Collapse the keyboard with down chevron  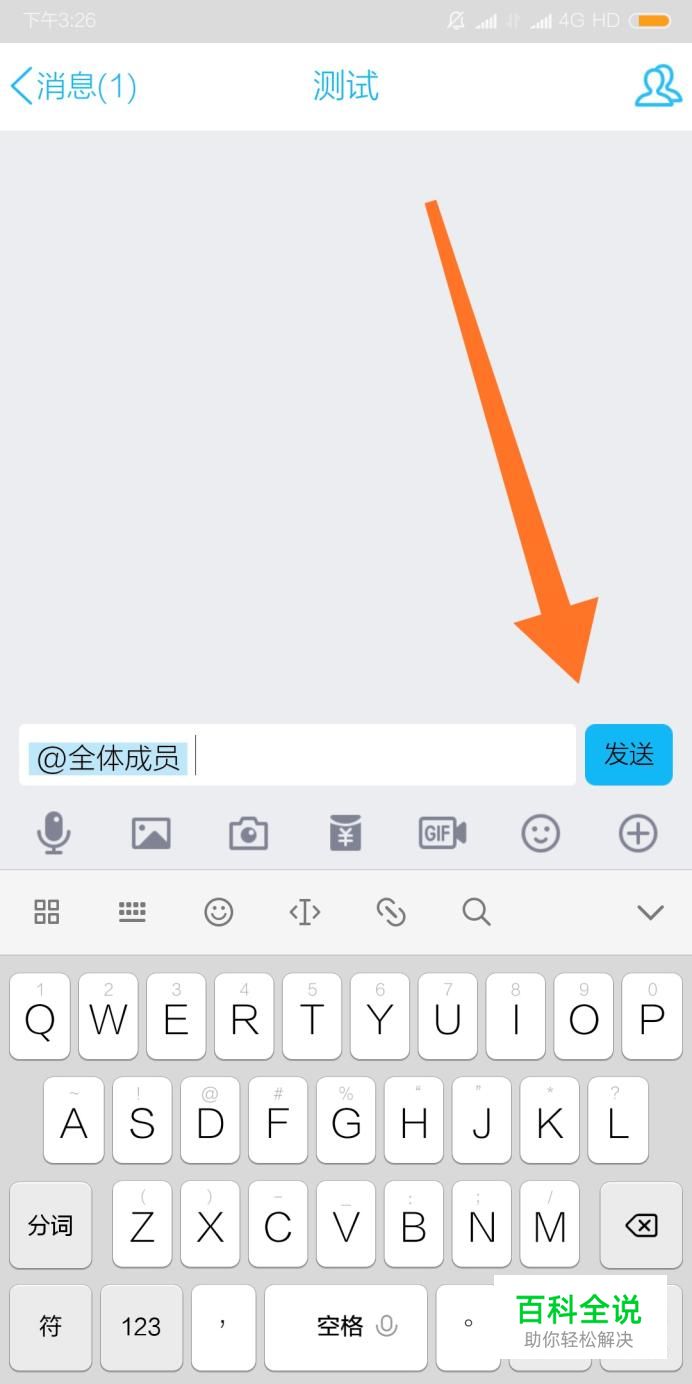tap(650, 911)
